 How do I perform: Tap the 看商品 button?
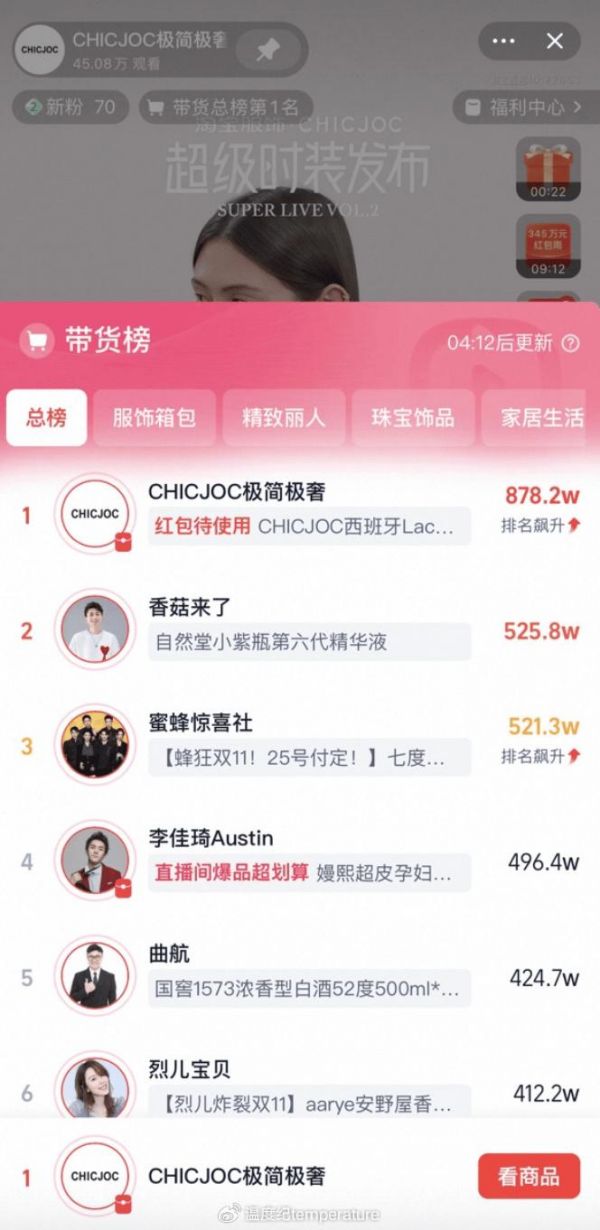tap(529, 1175)
